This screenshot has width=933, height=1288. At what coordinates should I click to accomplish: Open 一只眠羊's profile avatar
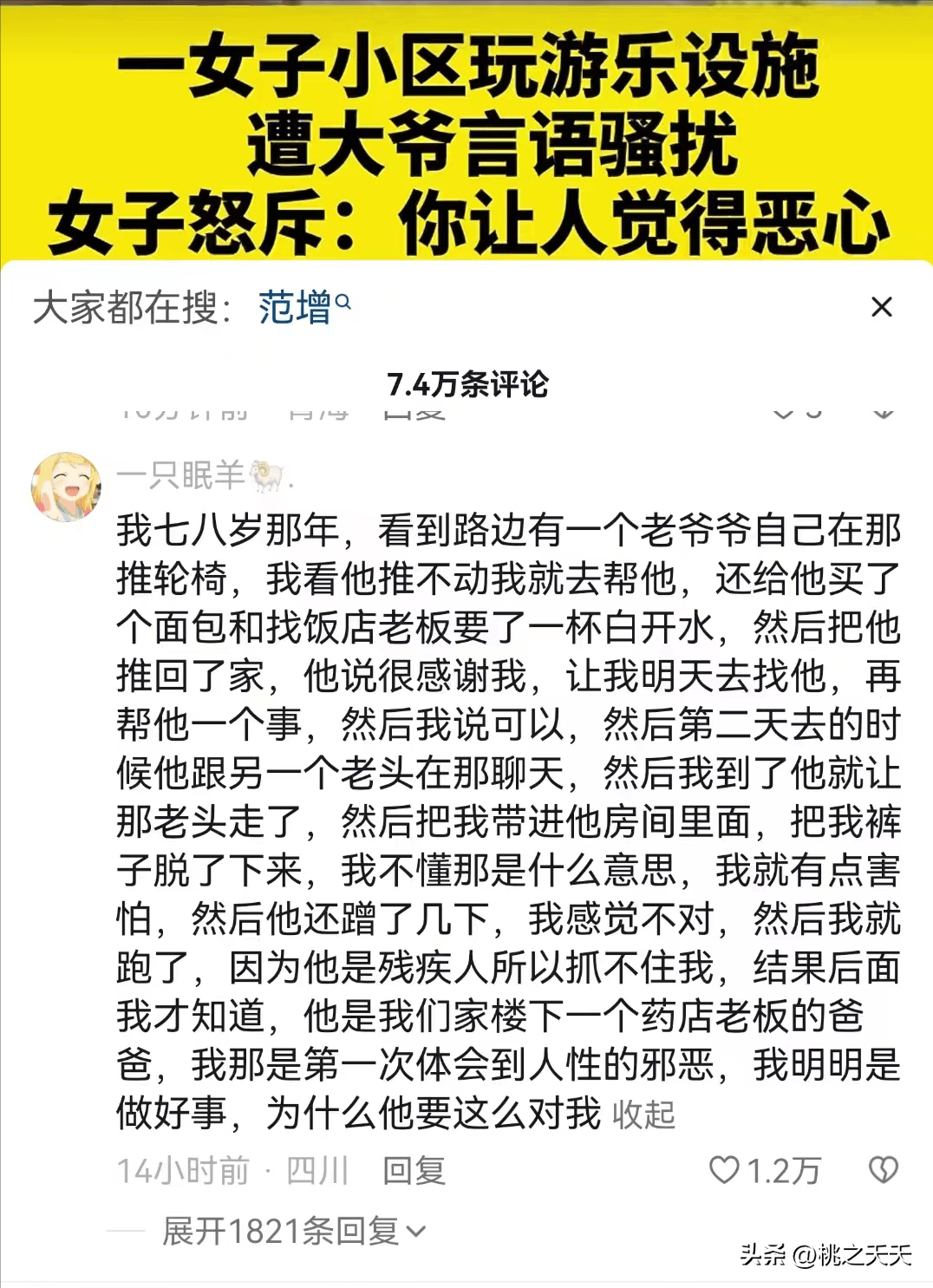66,486
